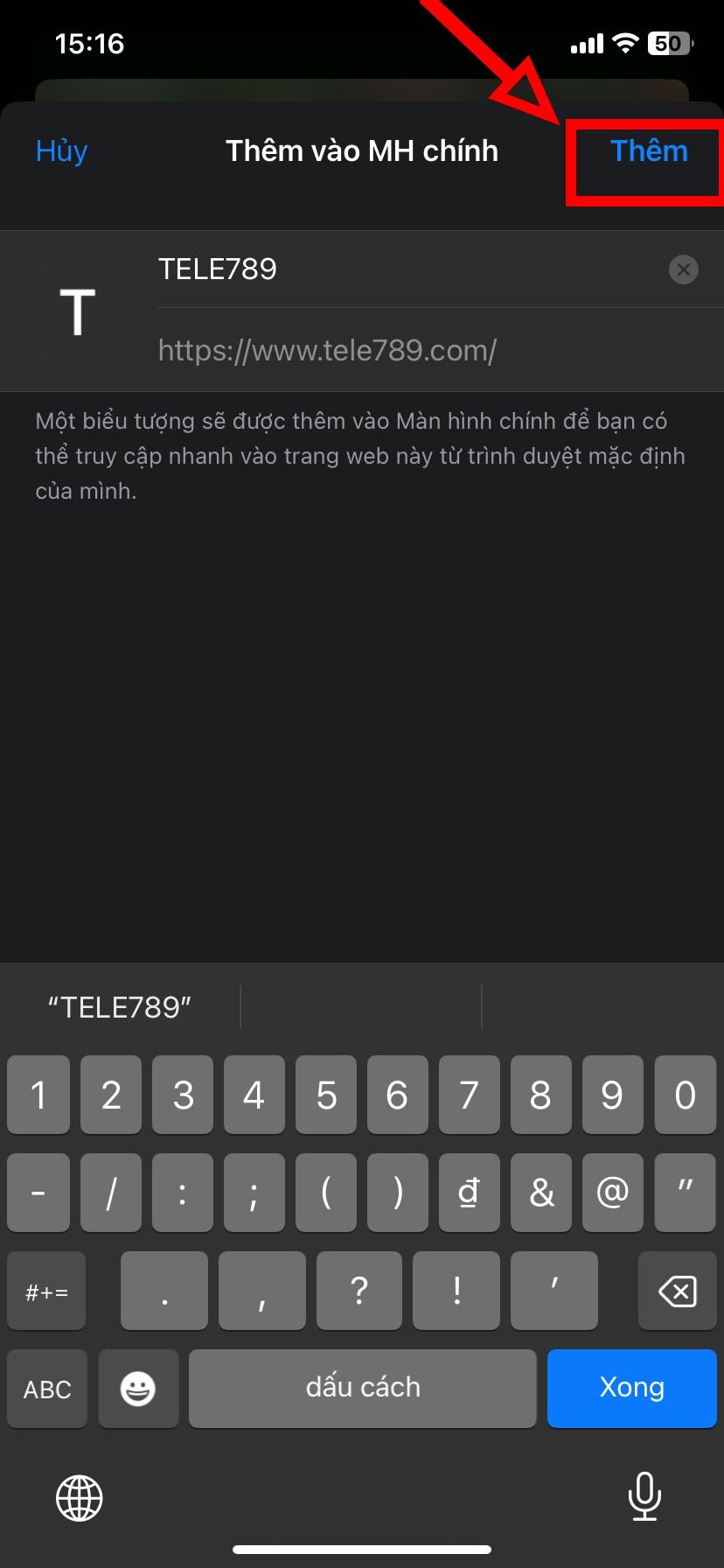Hit the backspace key

point(678,1291)
